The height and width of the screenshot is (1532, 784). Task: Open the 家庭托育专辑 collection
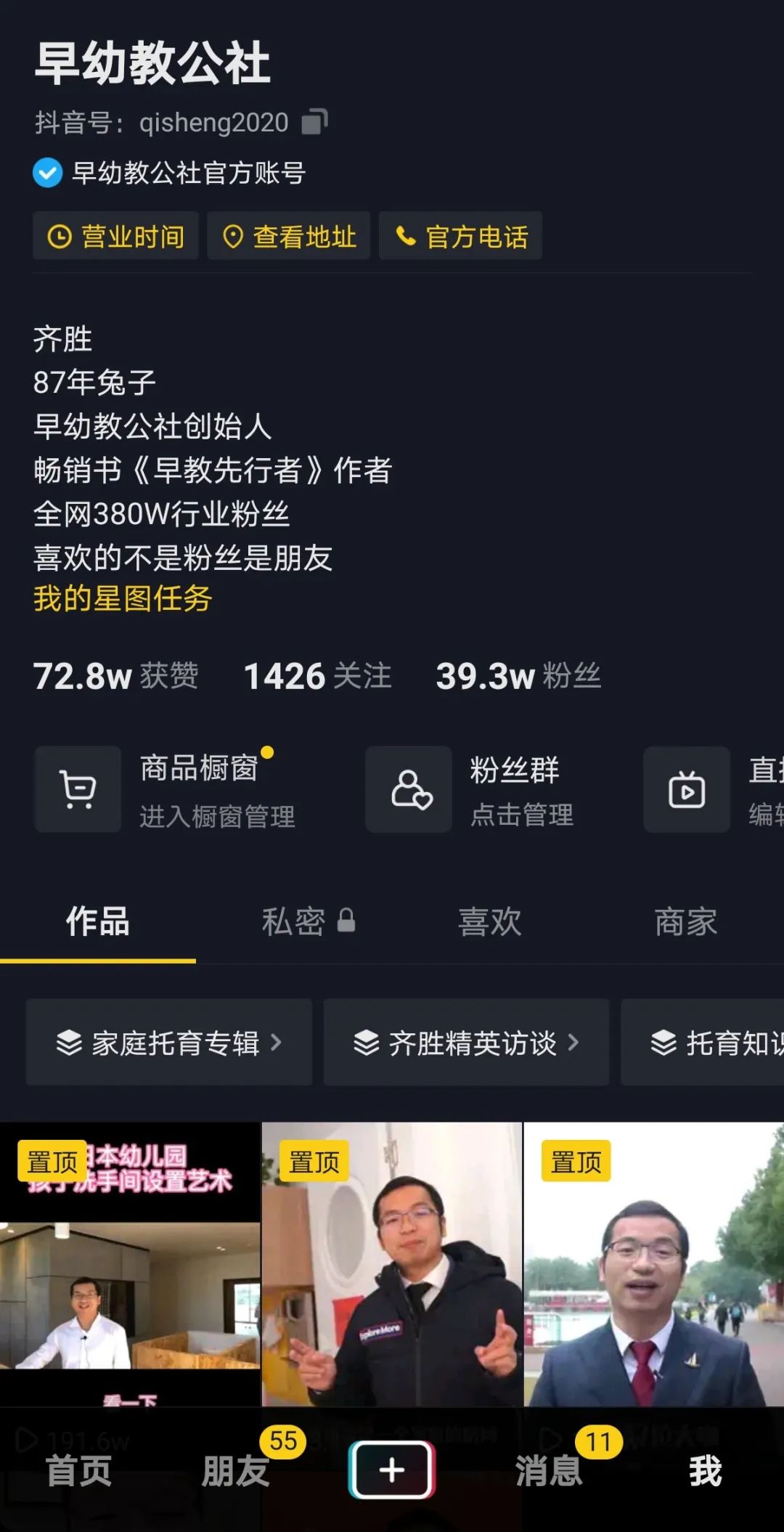[x=169, y=1043]
